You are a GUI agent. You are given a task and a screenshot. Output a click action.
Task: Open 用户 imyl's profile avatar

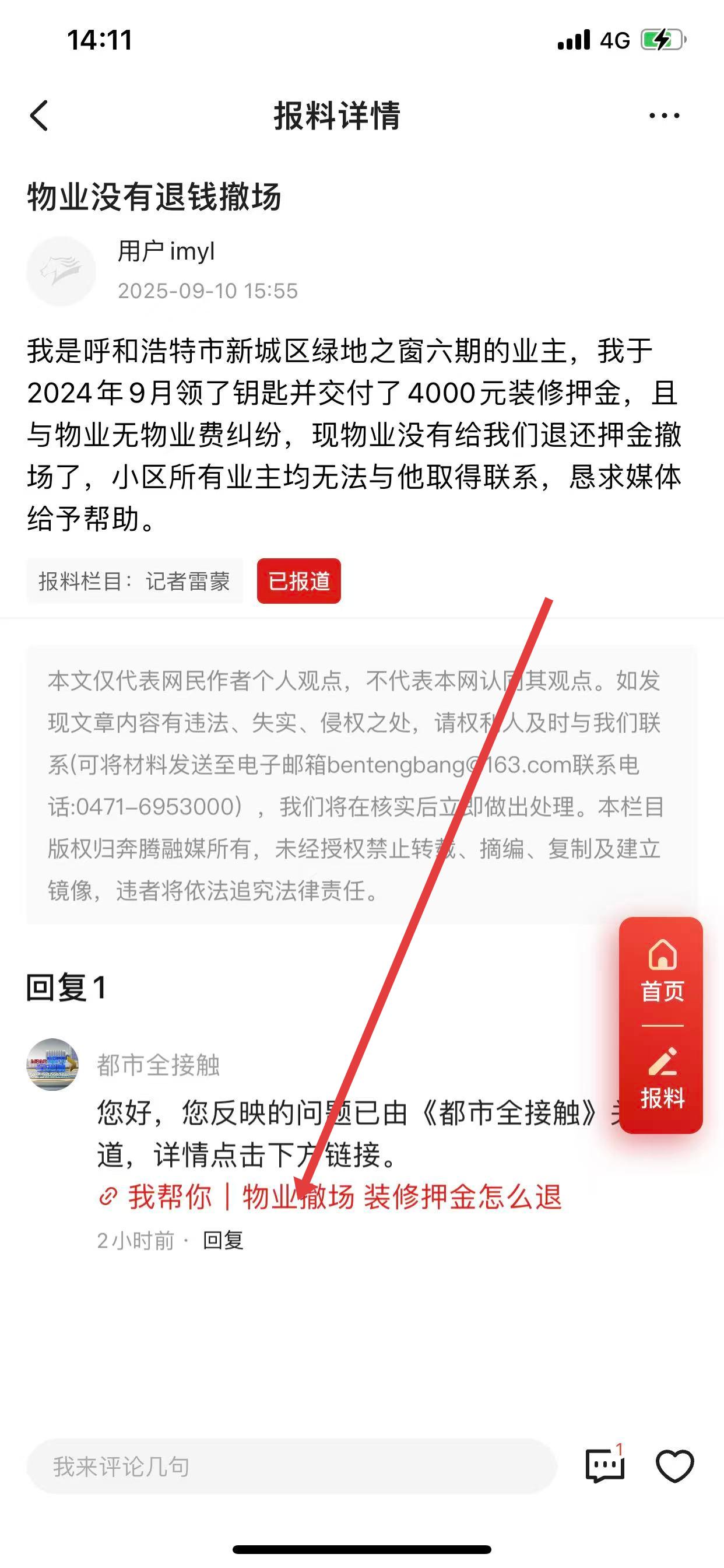click(61, 271)
